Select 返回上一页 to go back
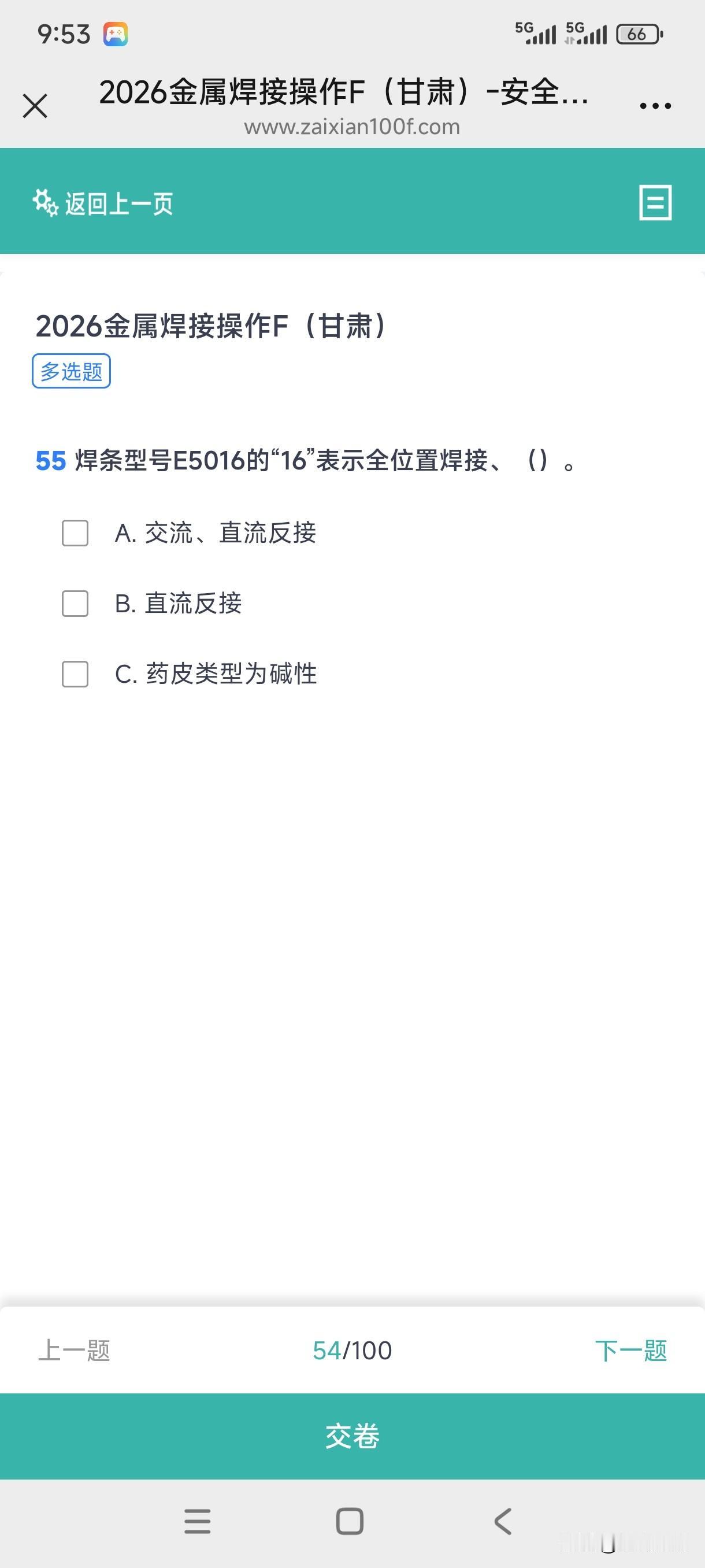 [118, 204]
